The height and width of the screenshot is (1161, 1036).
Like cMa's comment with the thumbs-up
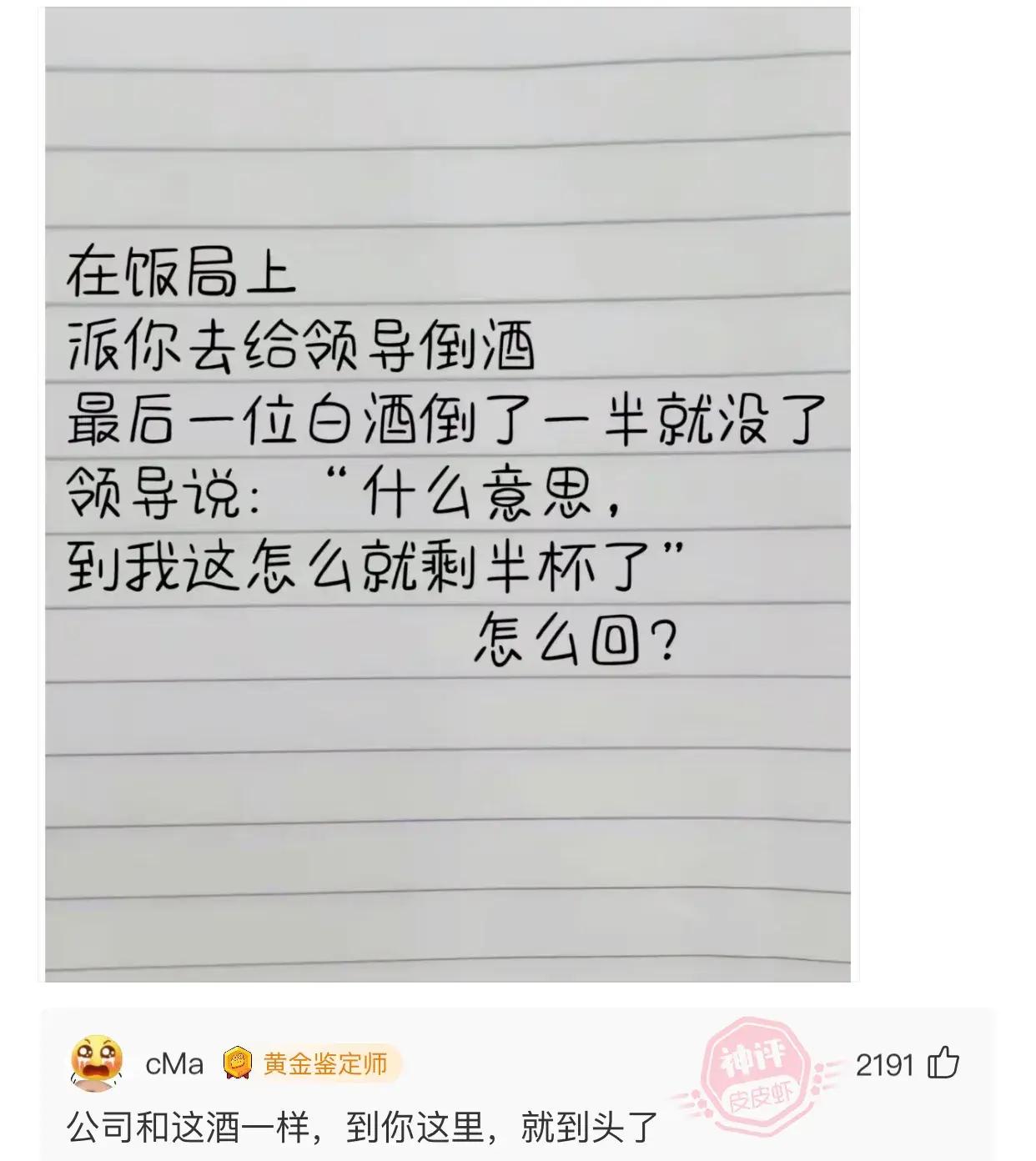pos(943,1063)
